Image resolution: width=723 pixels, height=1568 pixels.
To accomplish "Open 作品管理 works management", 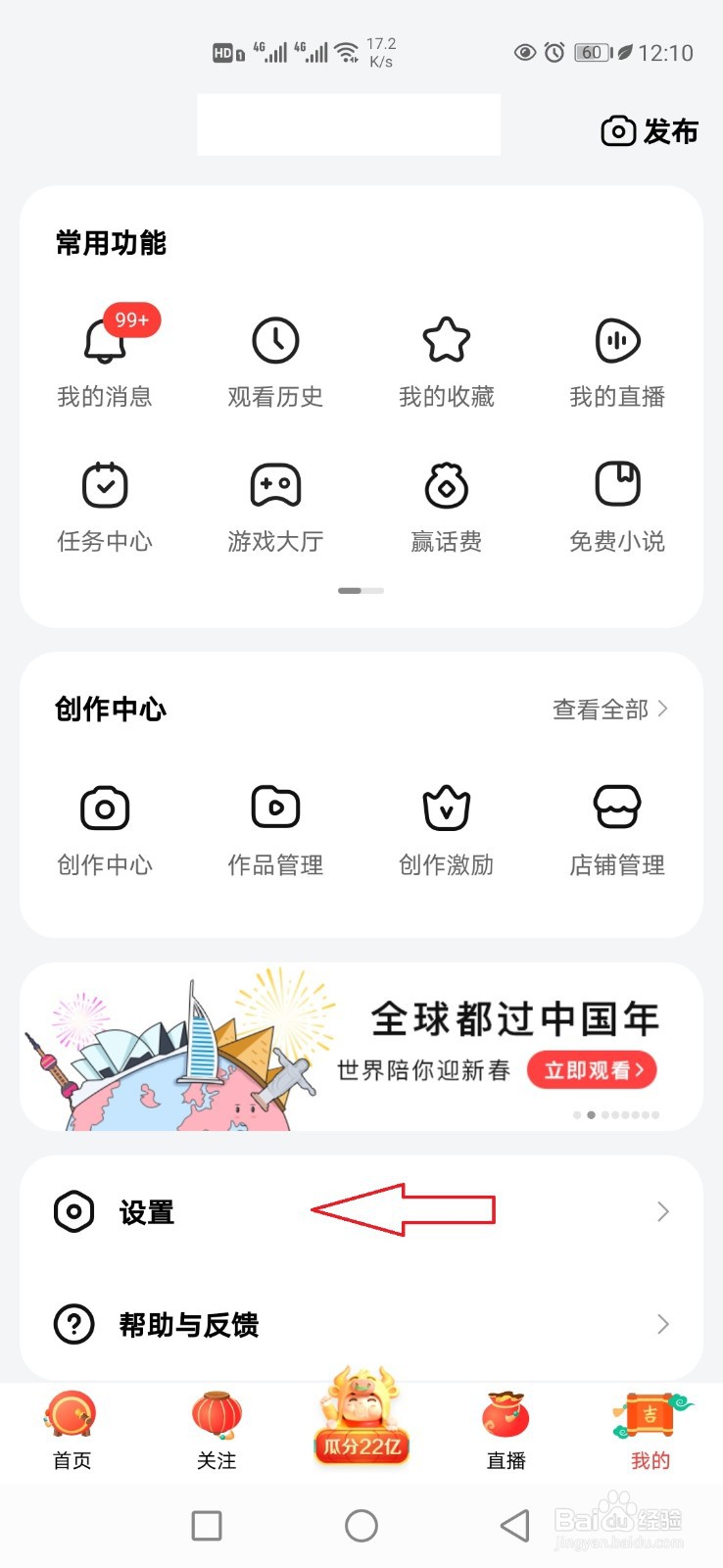I will point(275,828).
